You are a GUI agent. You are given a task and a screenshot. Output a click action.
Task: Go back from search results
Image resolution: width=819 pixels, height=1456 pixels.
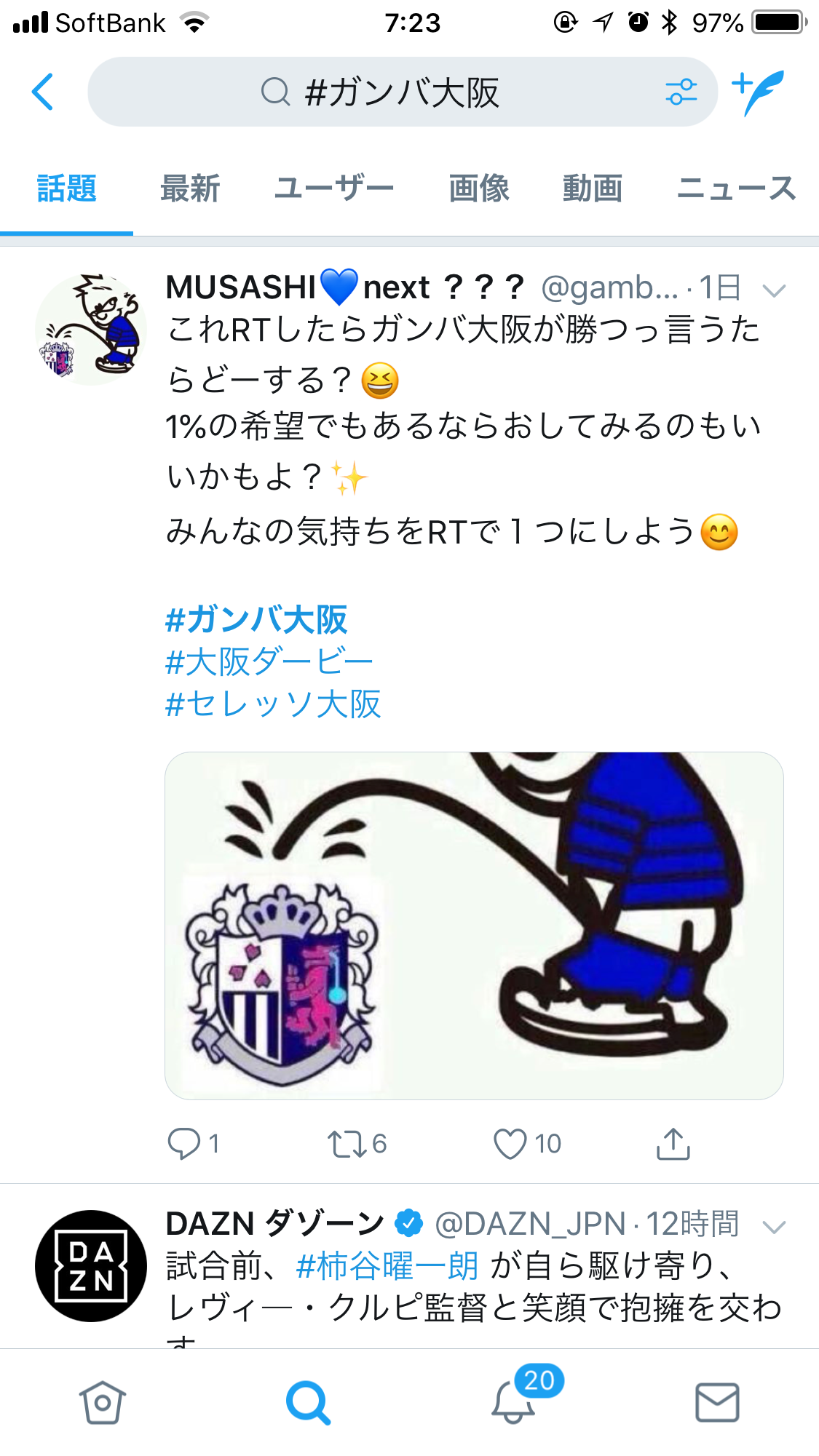click(x=43, y=92)
